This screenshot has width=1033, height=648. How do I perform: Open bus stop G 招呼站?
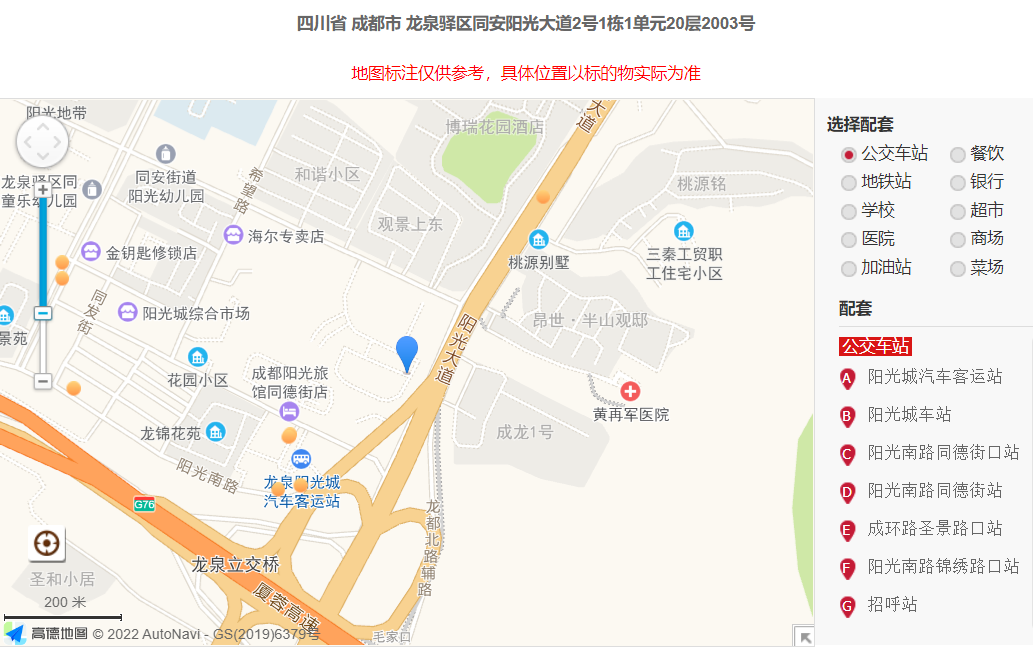click(x=892, y=605)
